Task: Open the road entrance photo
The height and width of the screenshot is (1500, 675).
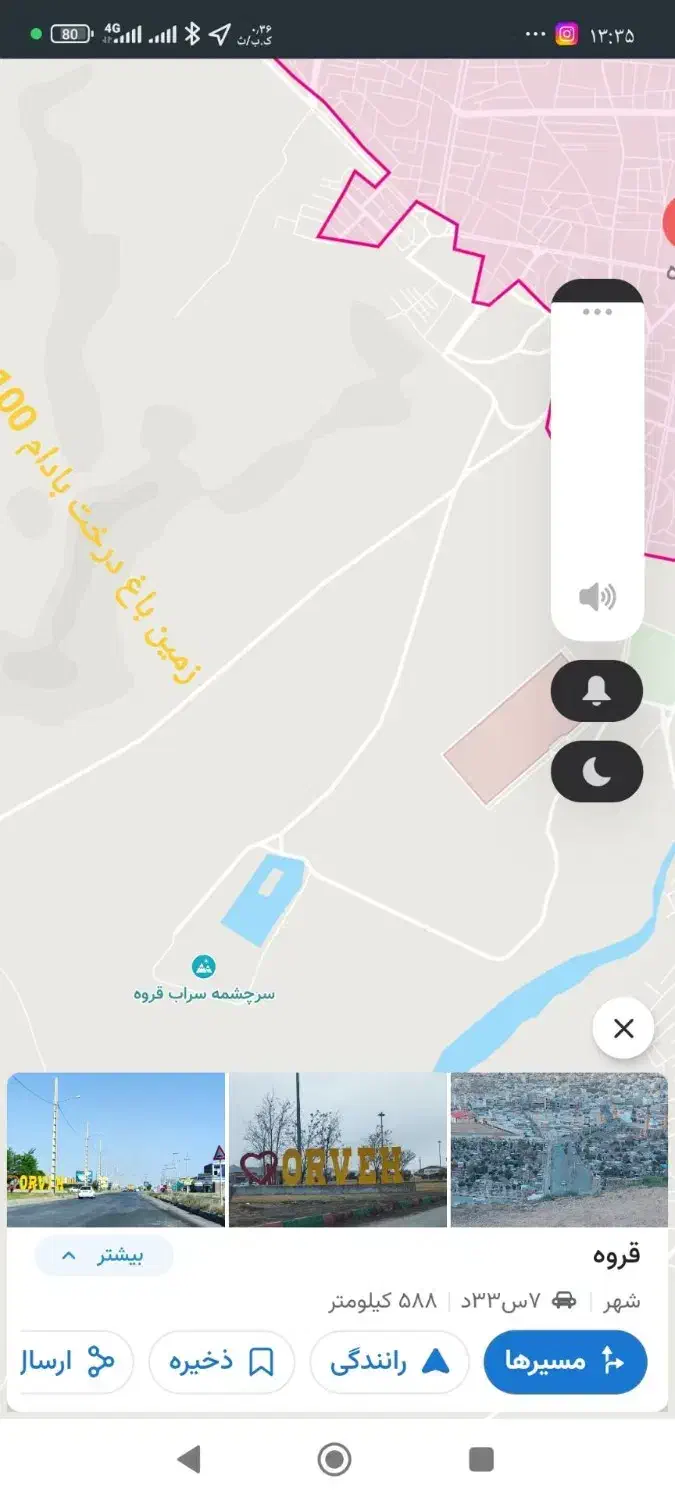Action: (116, 1150)
